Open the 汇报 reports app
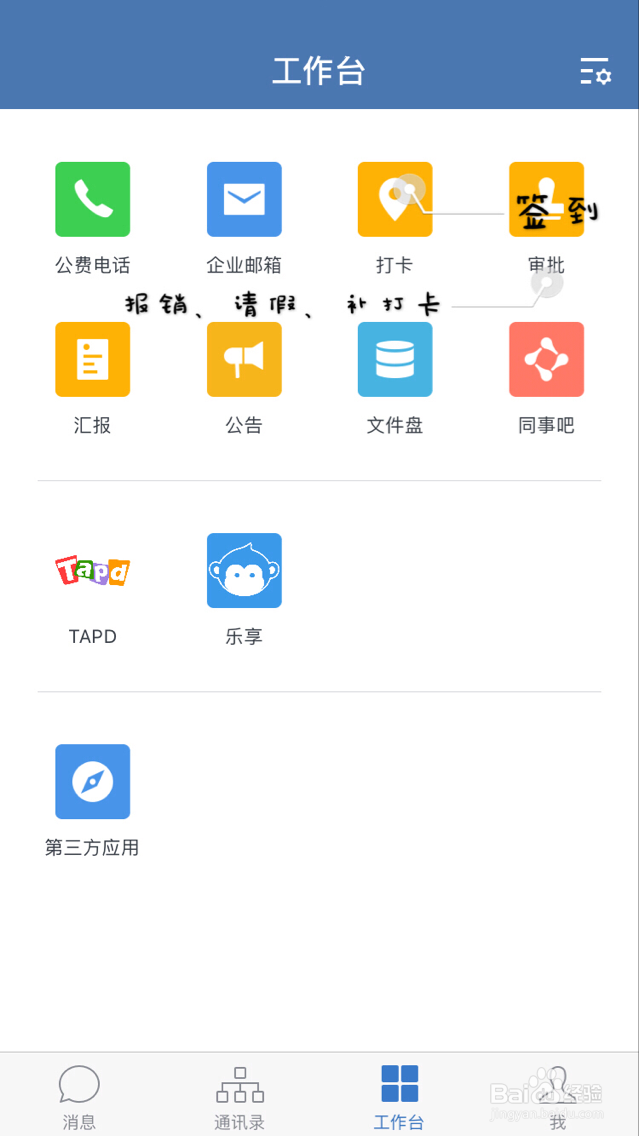 coord(92,360)
